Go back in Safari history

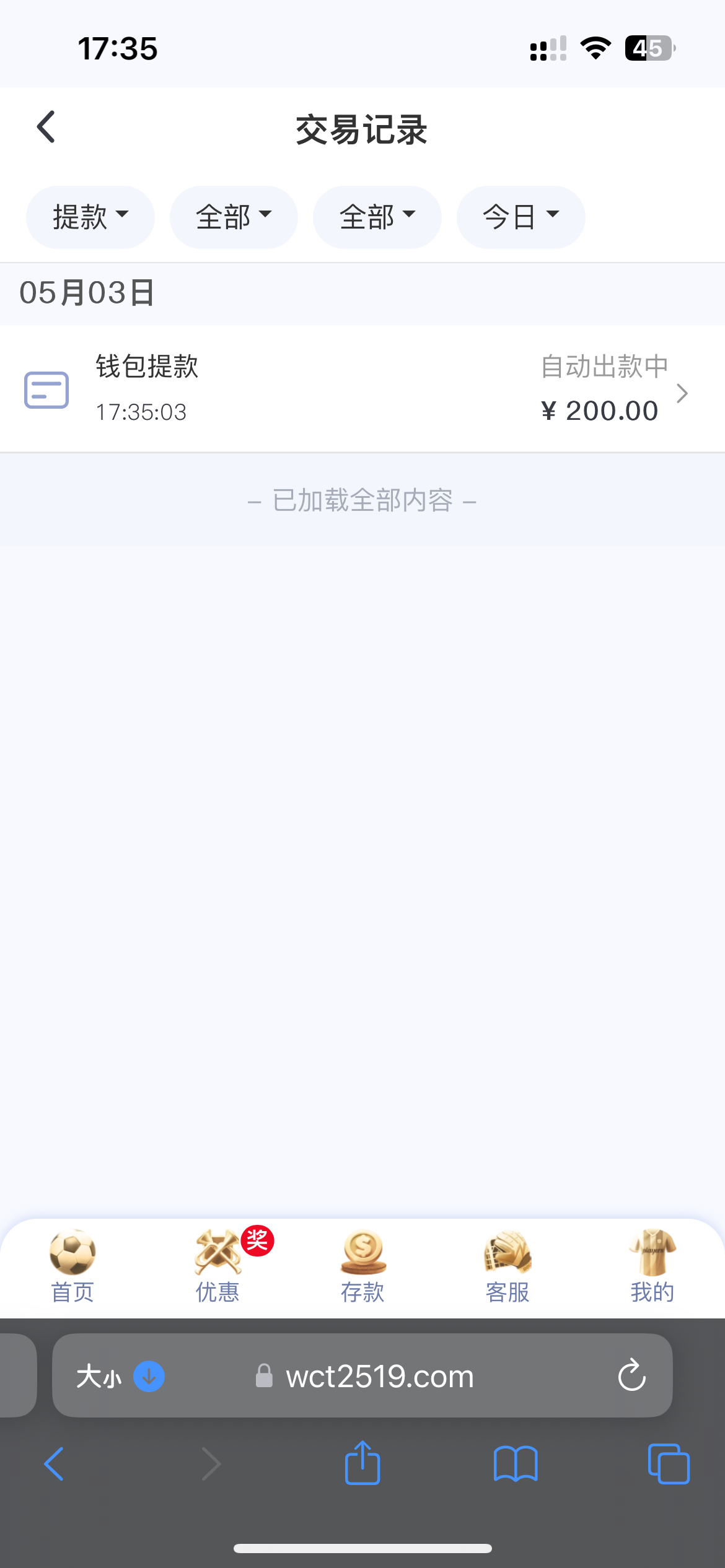55,1463
